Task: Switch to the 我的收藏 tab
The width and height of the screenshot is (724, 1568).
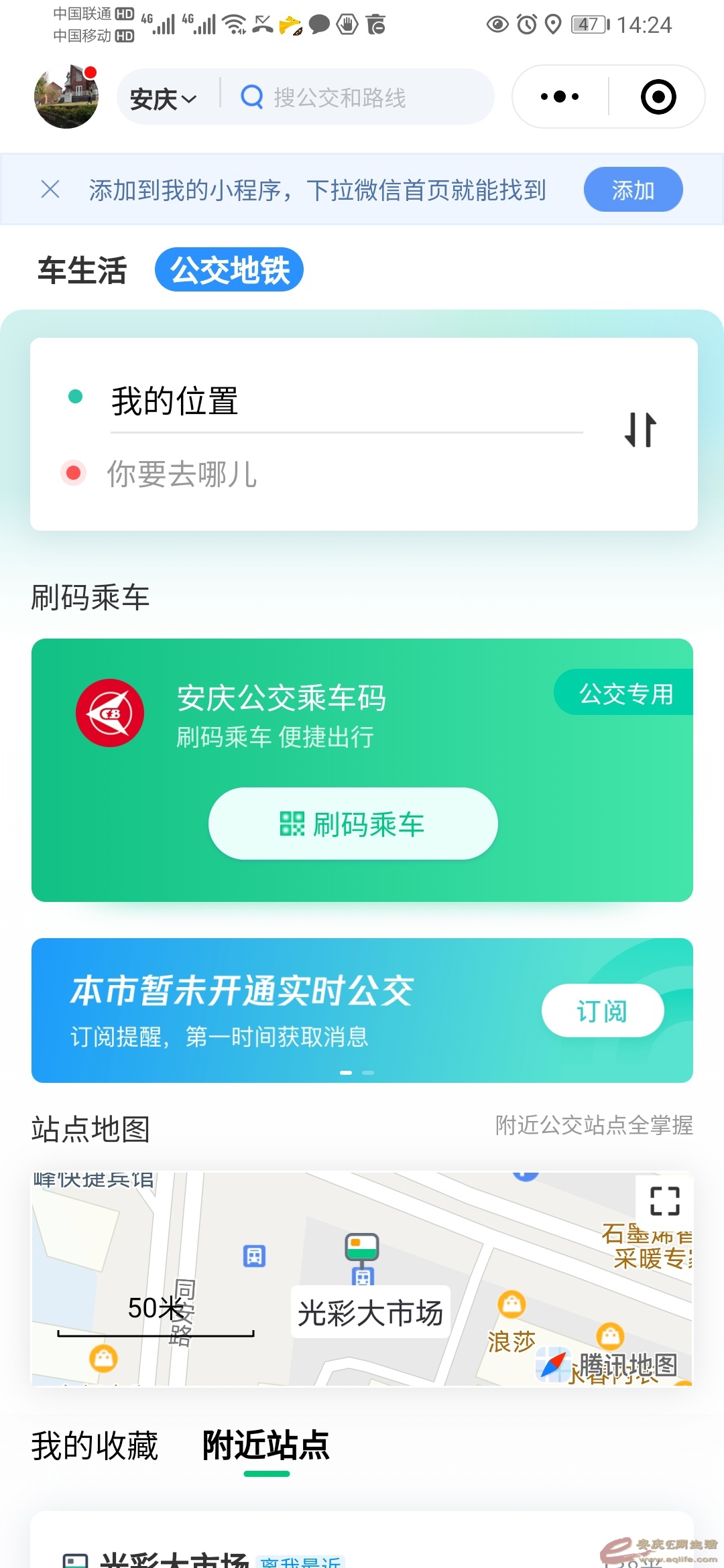Action: [95, 1445]
